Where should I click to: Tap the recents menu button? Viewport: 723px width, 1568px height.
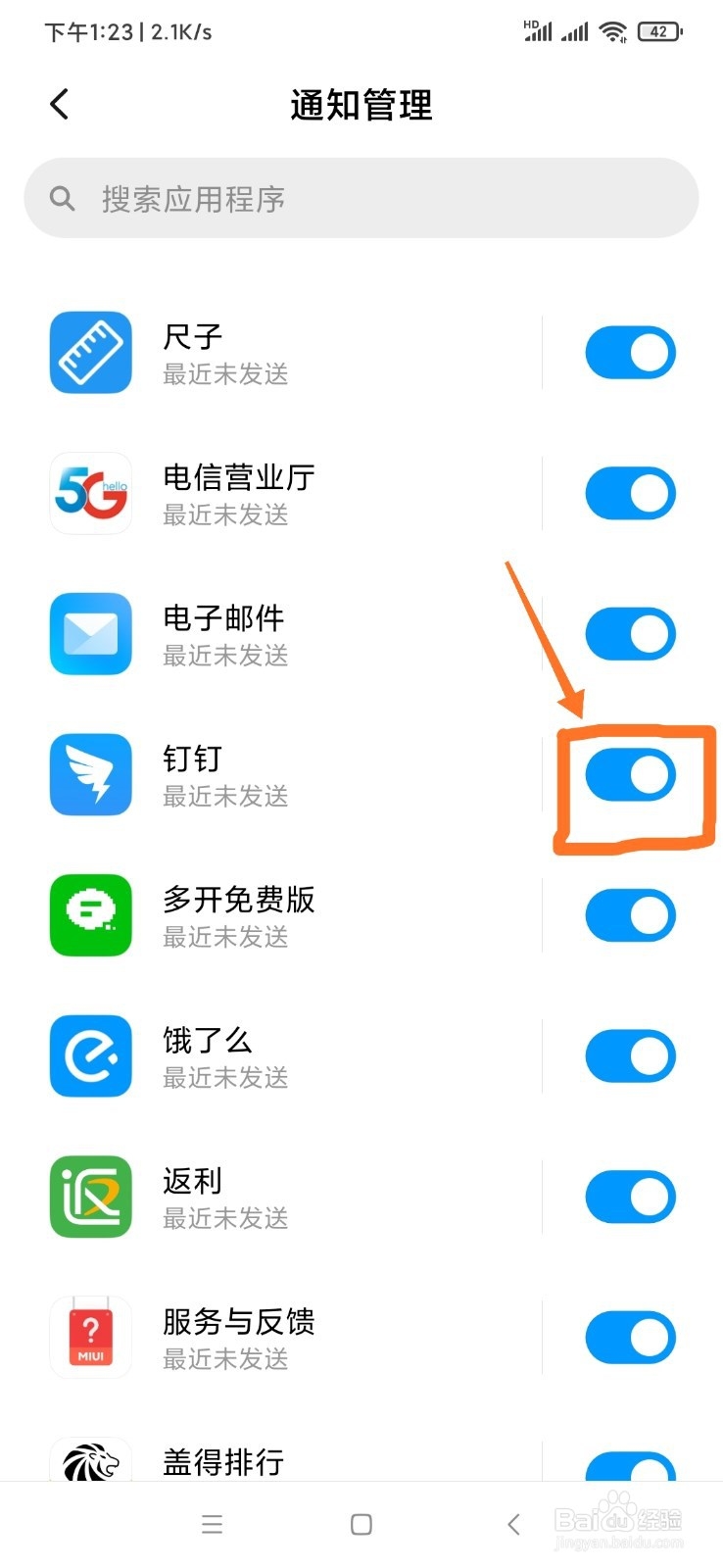[212, 1524]
